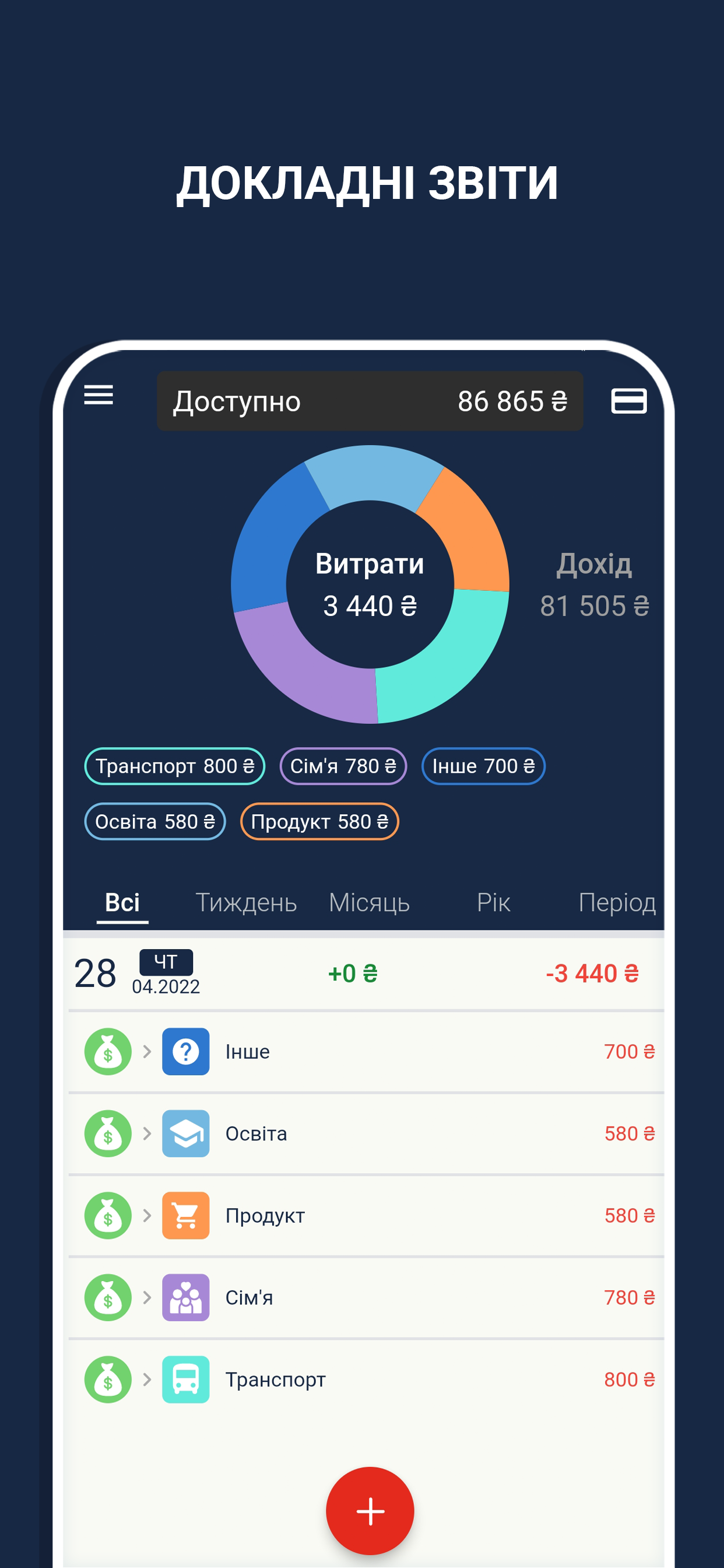Expand the Продукт expense entry
The image size is (724, 1568).
coord(147,1216)
